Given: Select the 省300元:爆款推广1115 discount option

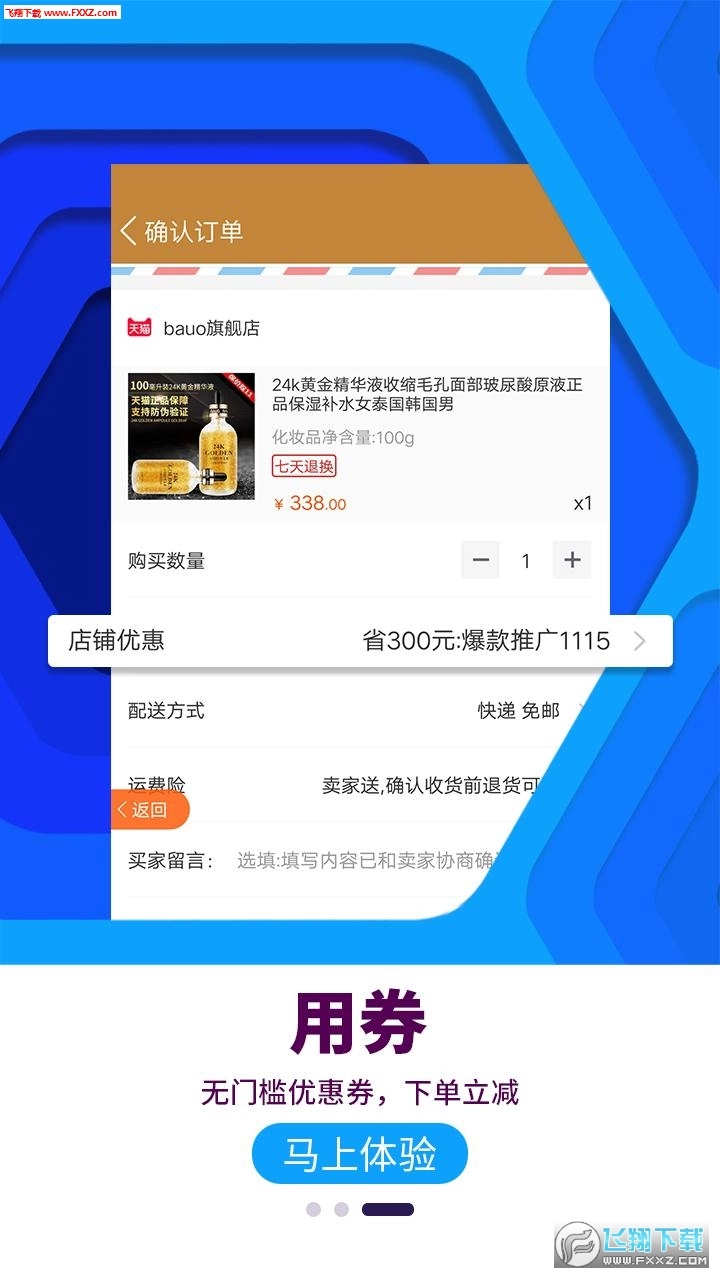Looking at the screenshot, I should coord(485,640).
